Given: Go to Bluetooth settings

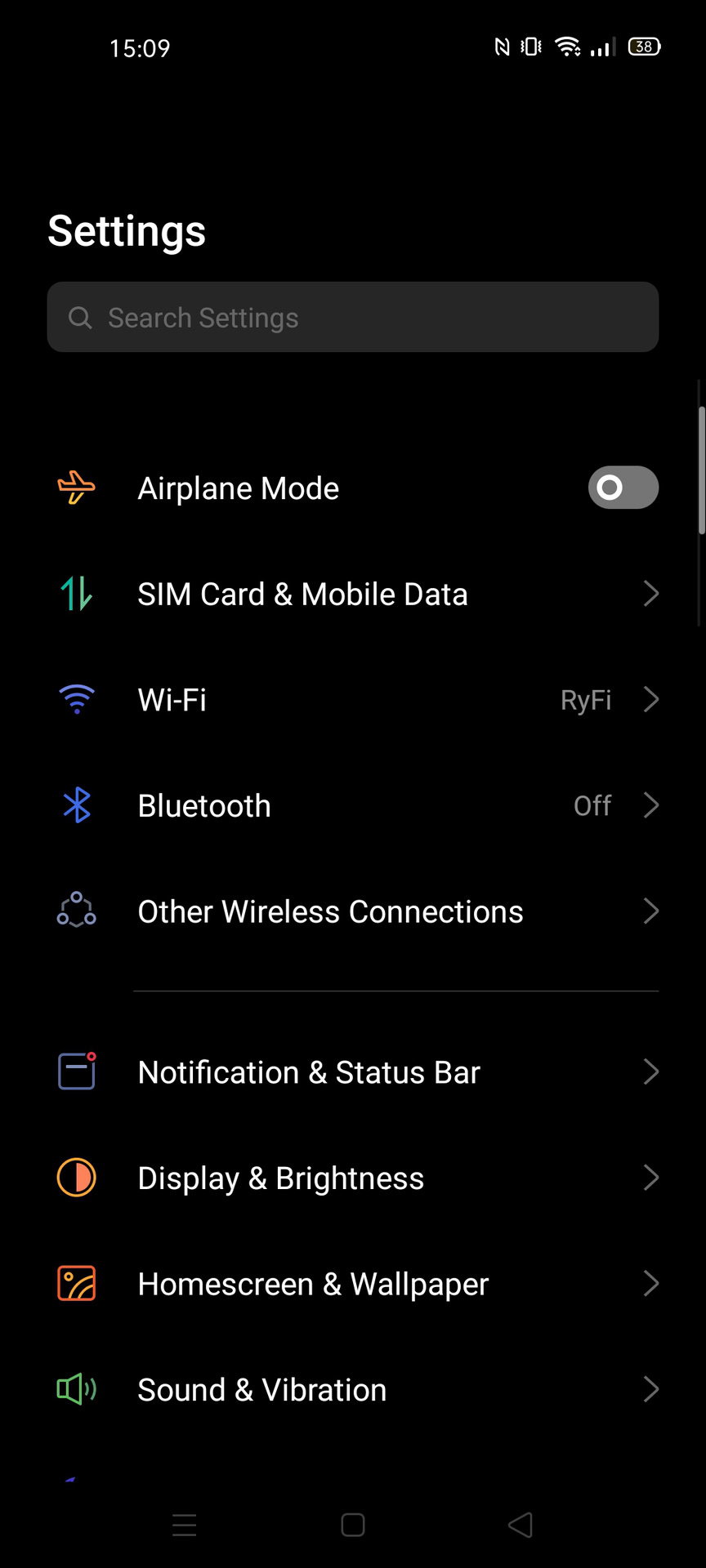Looking at the screenshot, I should 353,806.
